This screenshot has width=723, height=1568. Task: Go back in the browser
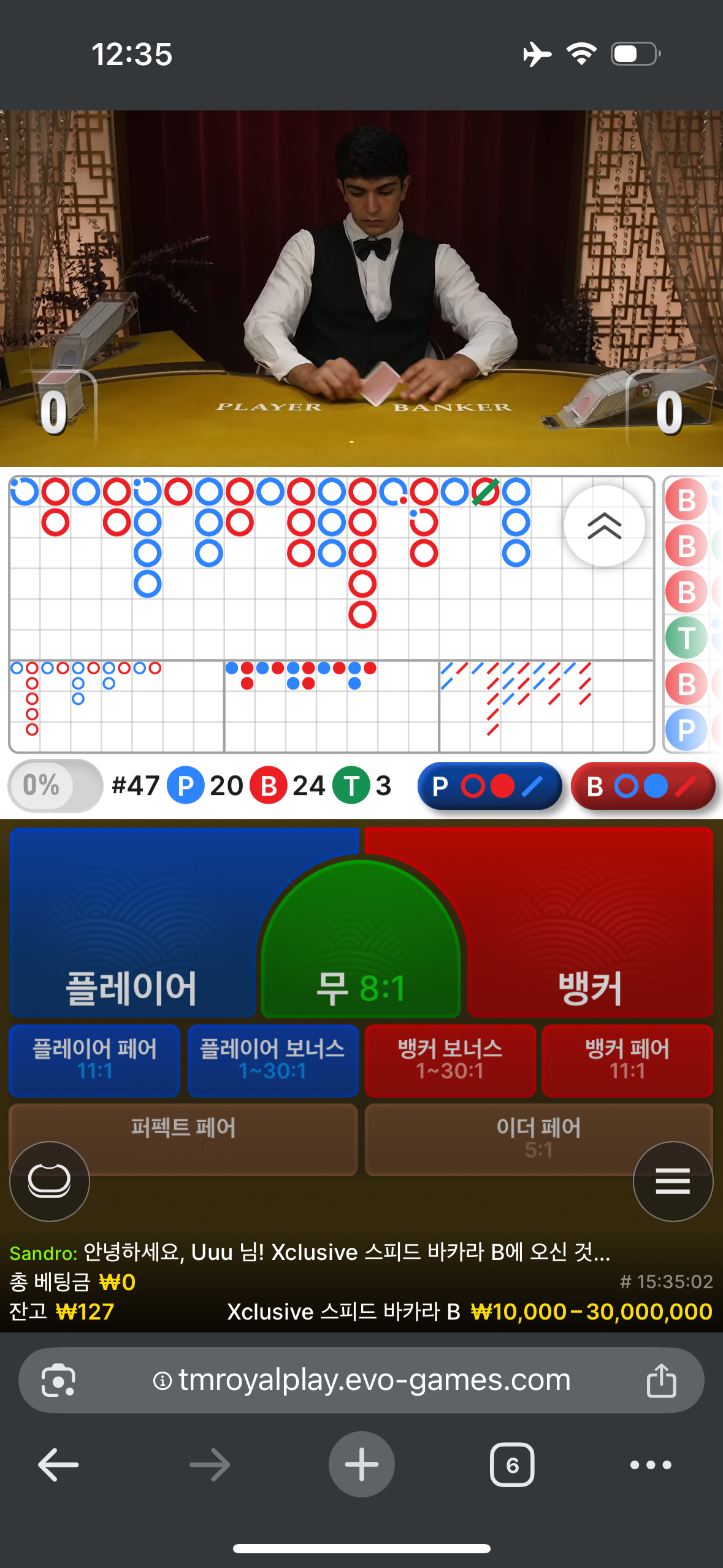pyautogui.click(x=58, y=1465)
